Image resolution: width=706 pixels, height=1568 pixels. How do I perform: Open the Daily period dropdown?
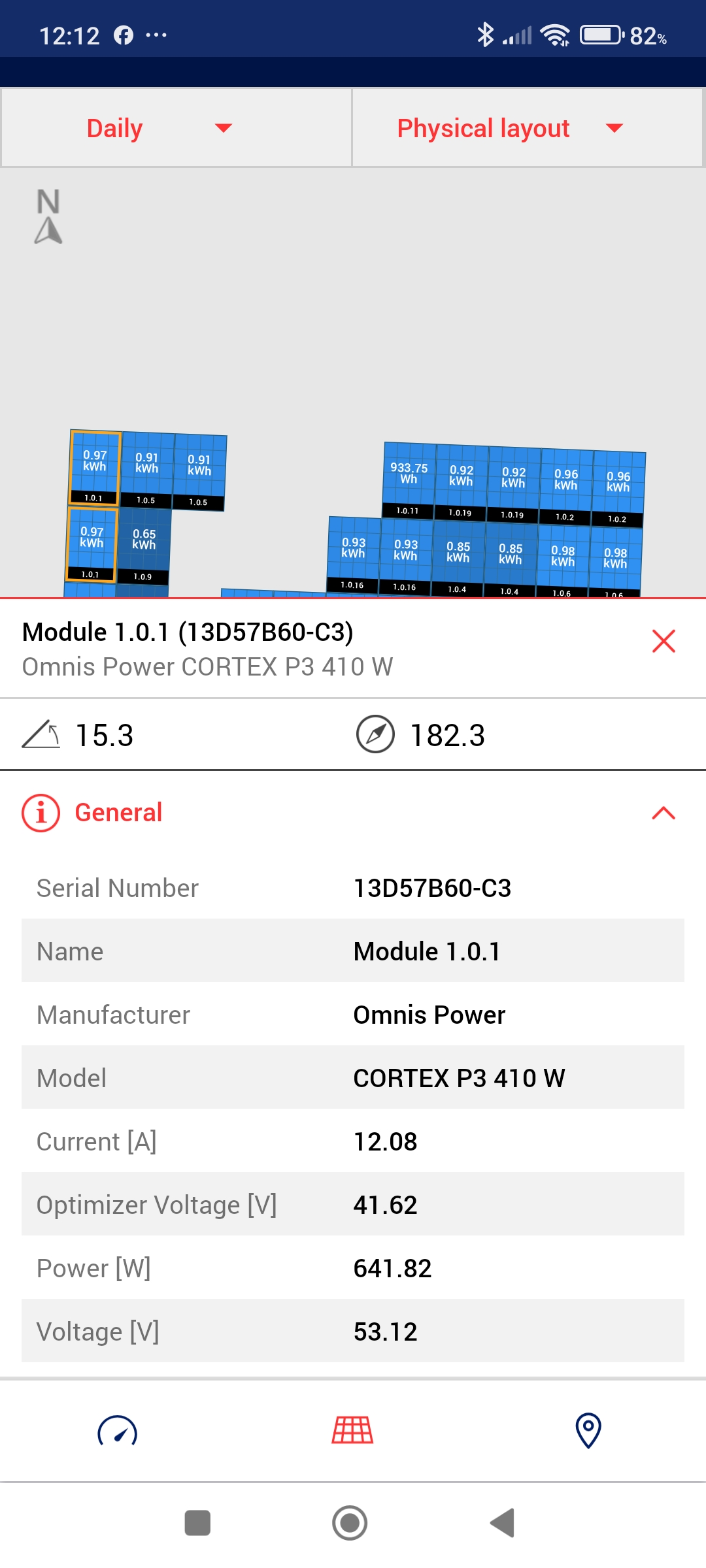(176, 128)
